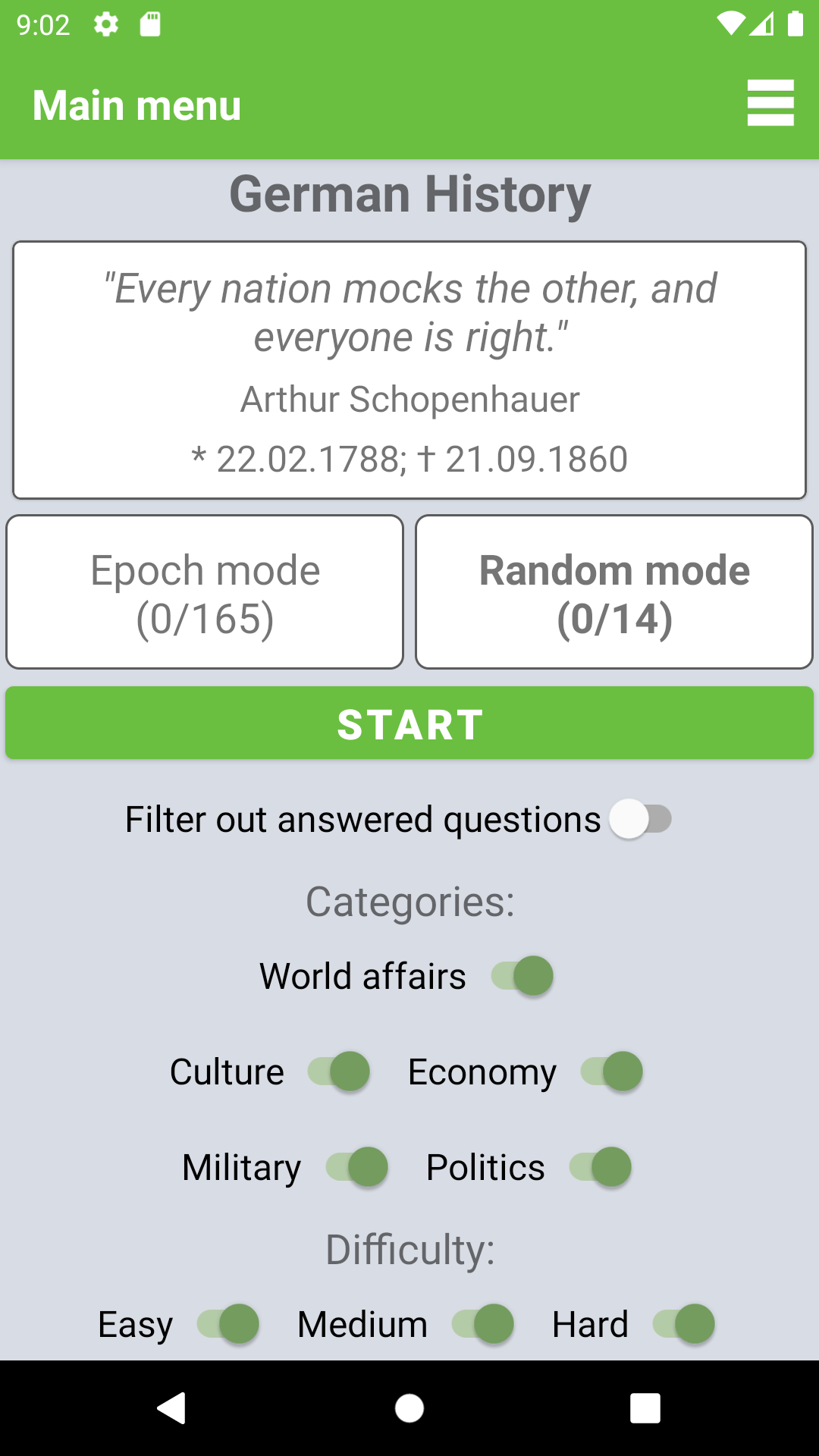819x1456 pixels.
Task: Disable Medium difficulty questions
Action: 483,1324
